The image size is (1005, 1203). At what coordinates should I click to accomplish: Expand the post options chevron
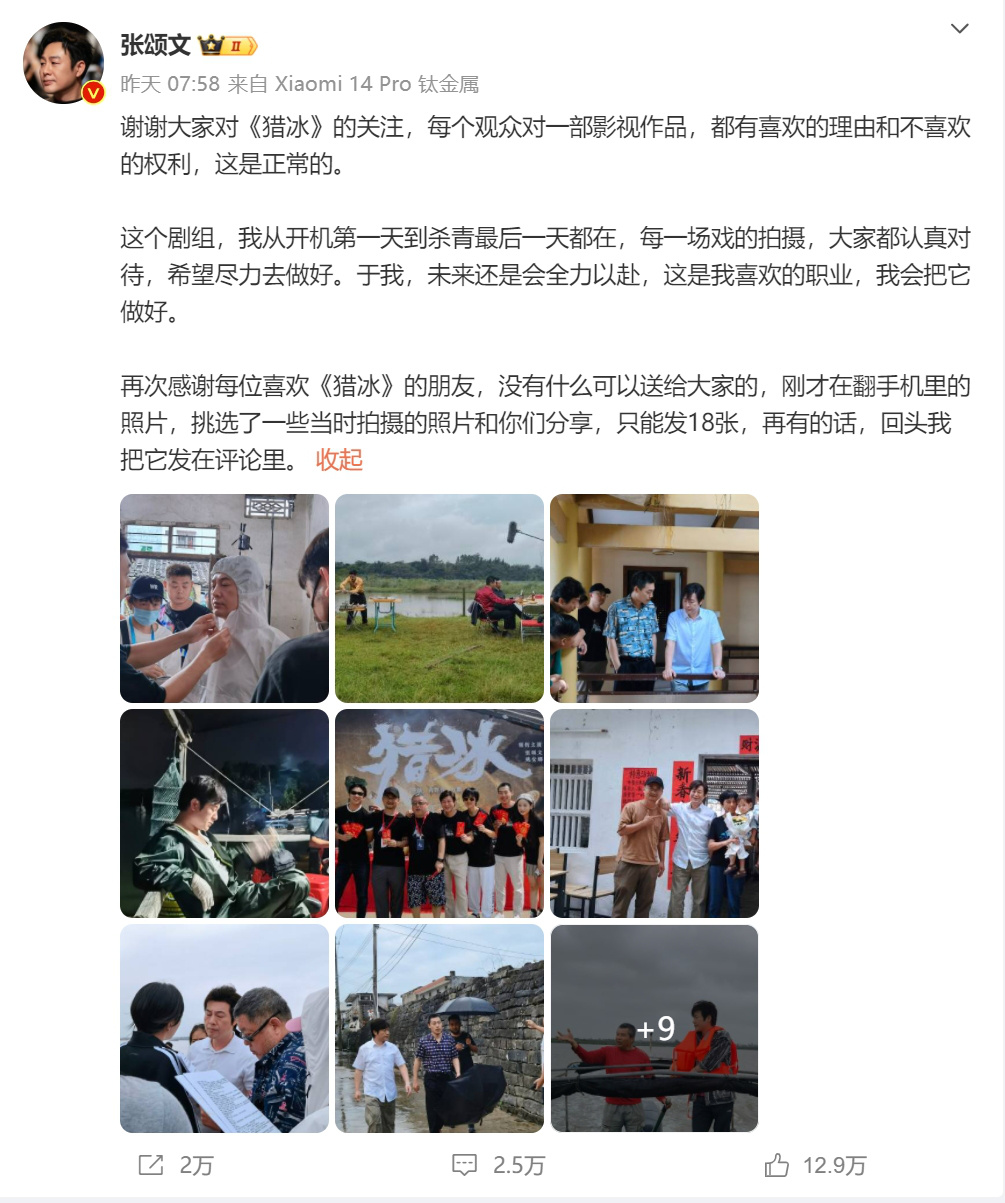click(959, 29)
